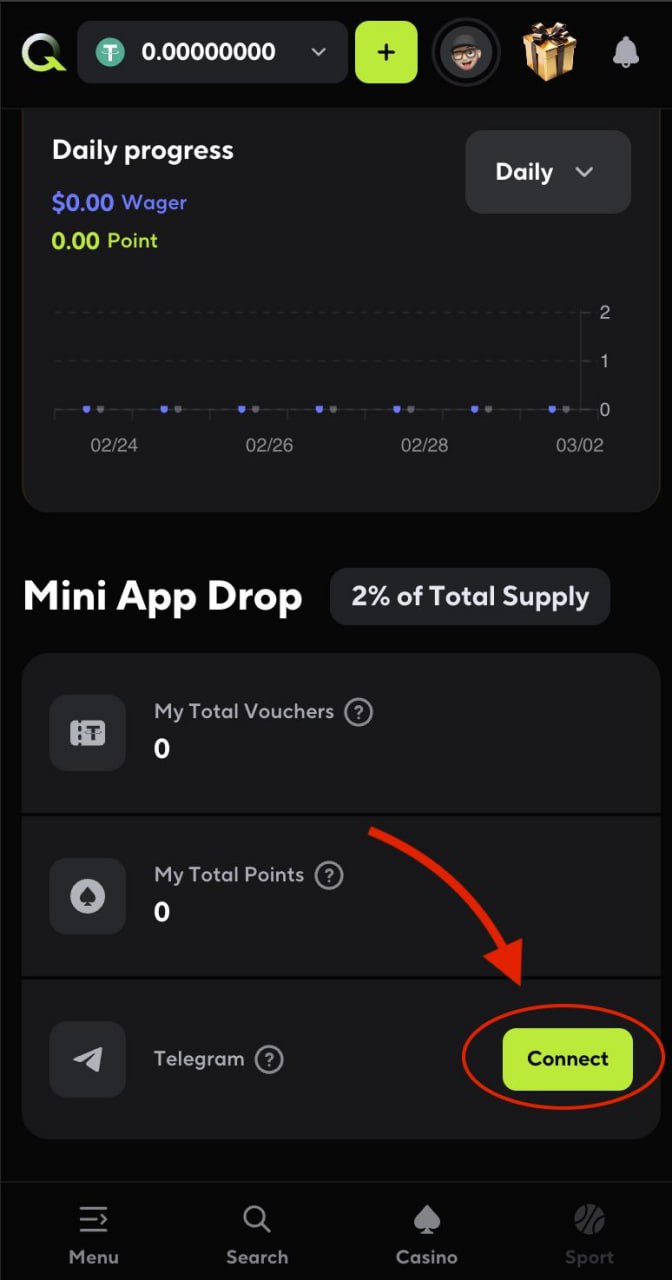Go to the Search tab
This screenshot has height=1280, width=672.
point(257,1235)
